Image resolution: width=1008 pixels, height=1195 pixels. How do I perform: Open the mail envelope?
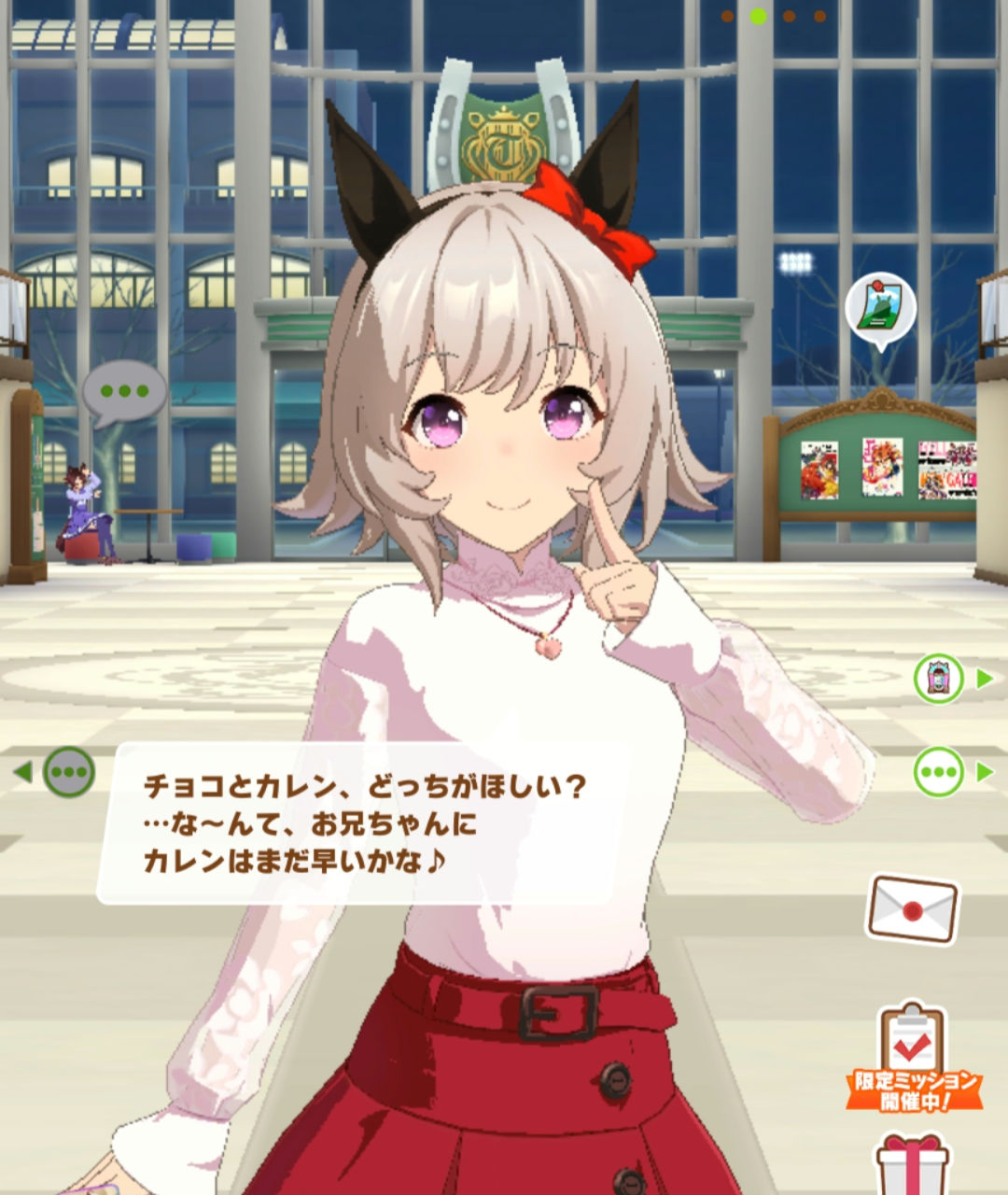coord(913,908)
